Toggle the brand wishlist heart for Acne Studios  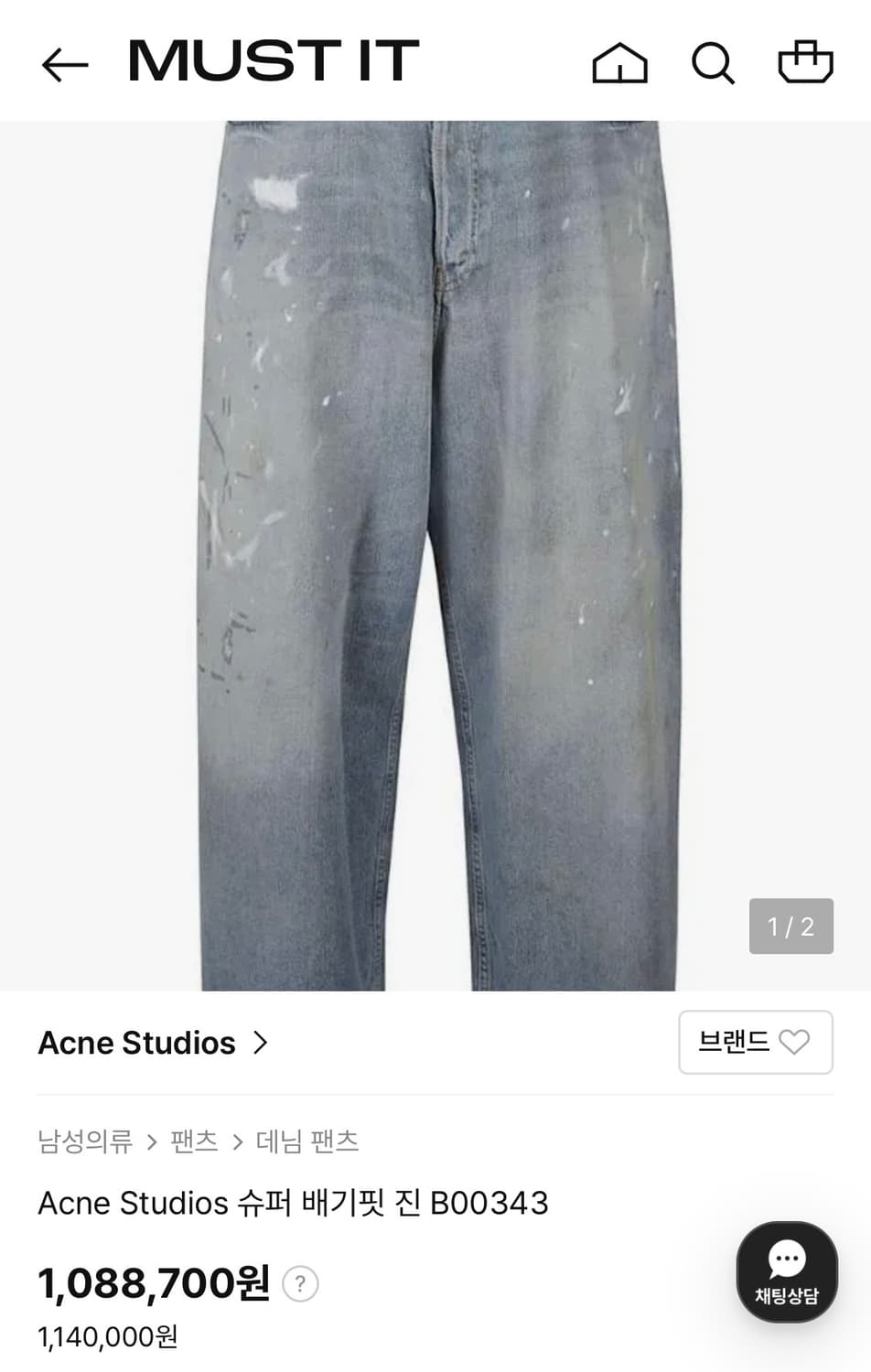click(x=797, y=1043)
